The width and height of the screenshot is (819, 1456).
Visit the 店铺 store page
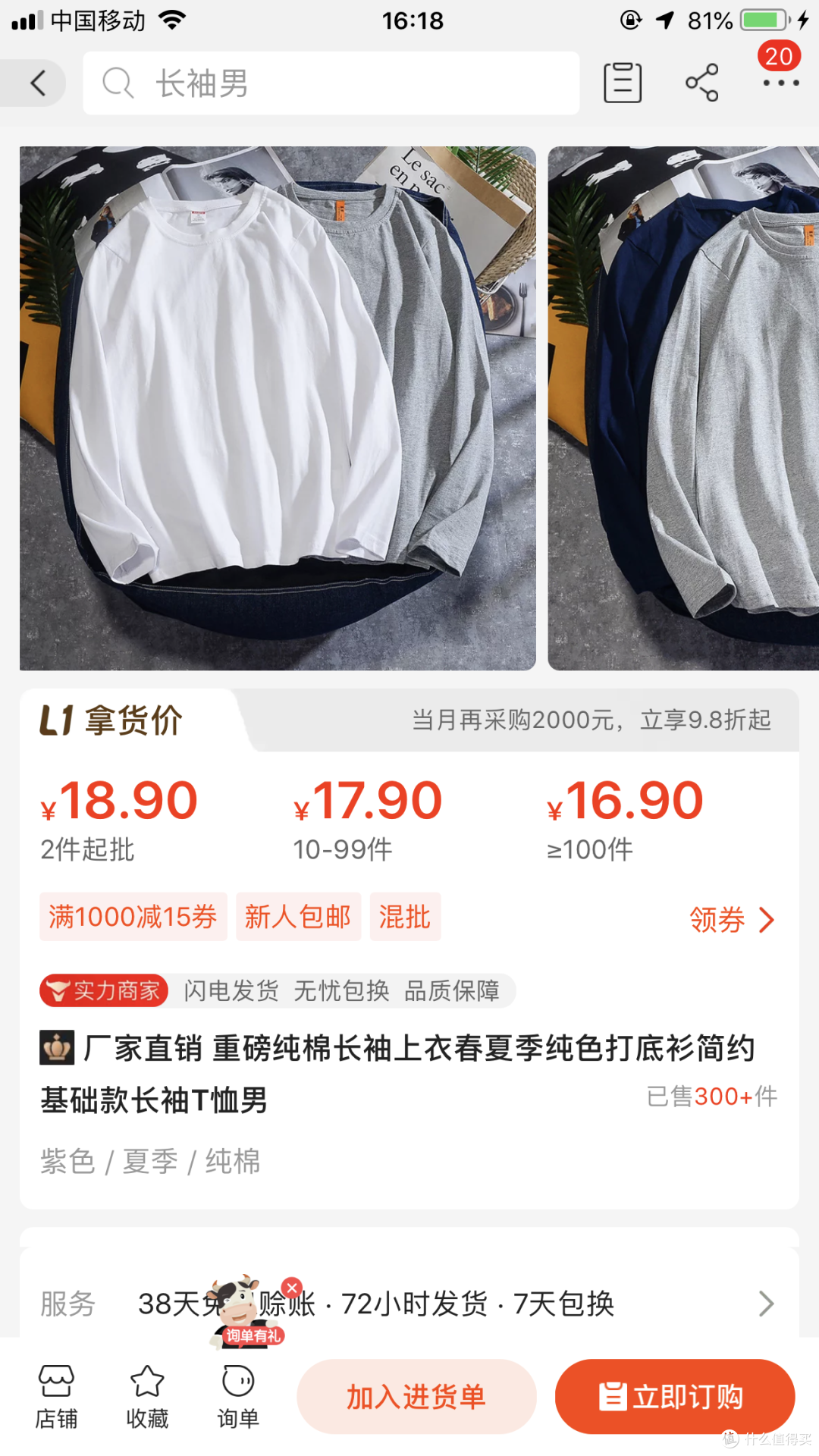click(56, 1397)
